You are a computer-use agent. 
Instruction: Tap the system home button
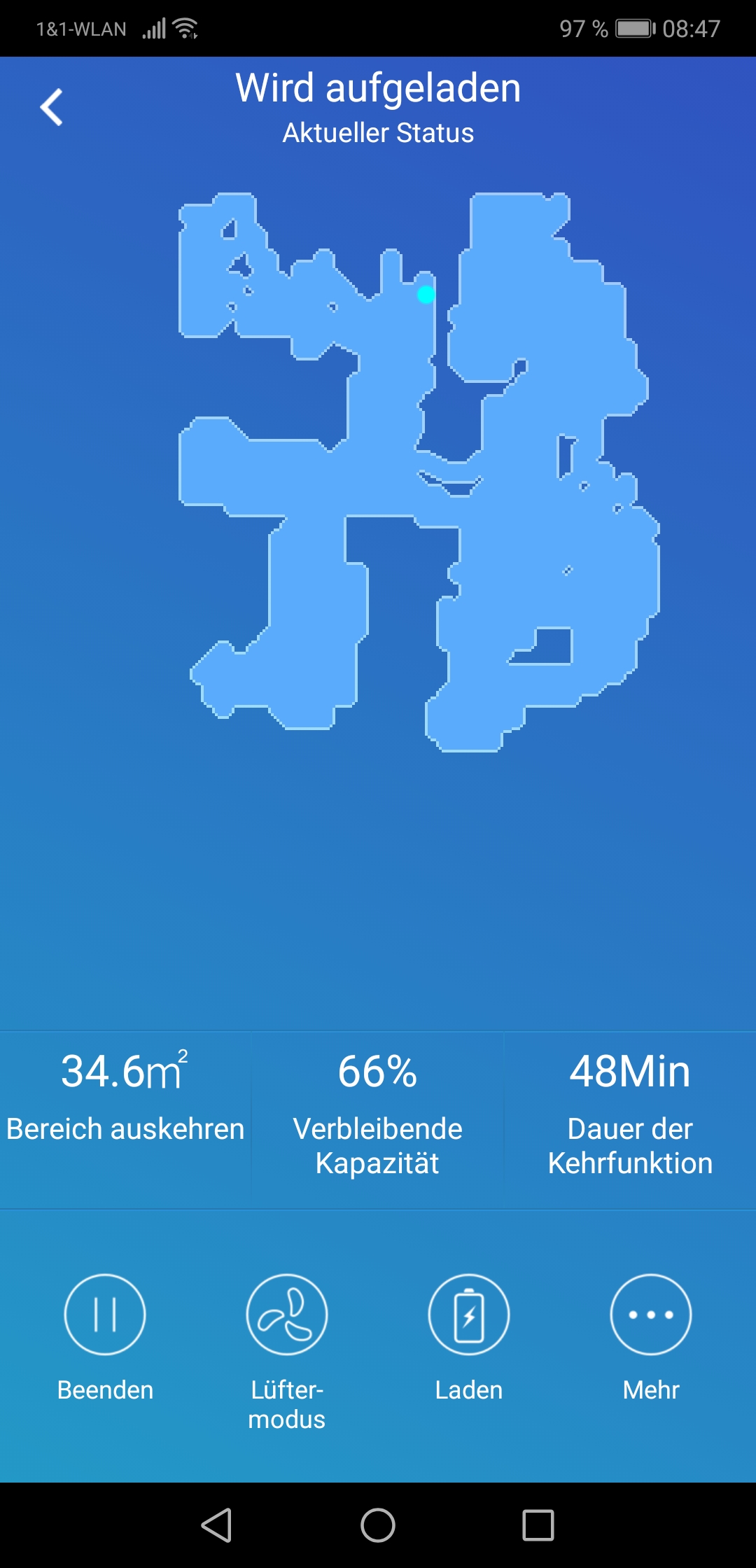378,1525
